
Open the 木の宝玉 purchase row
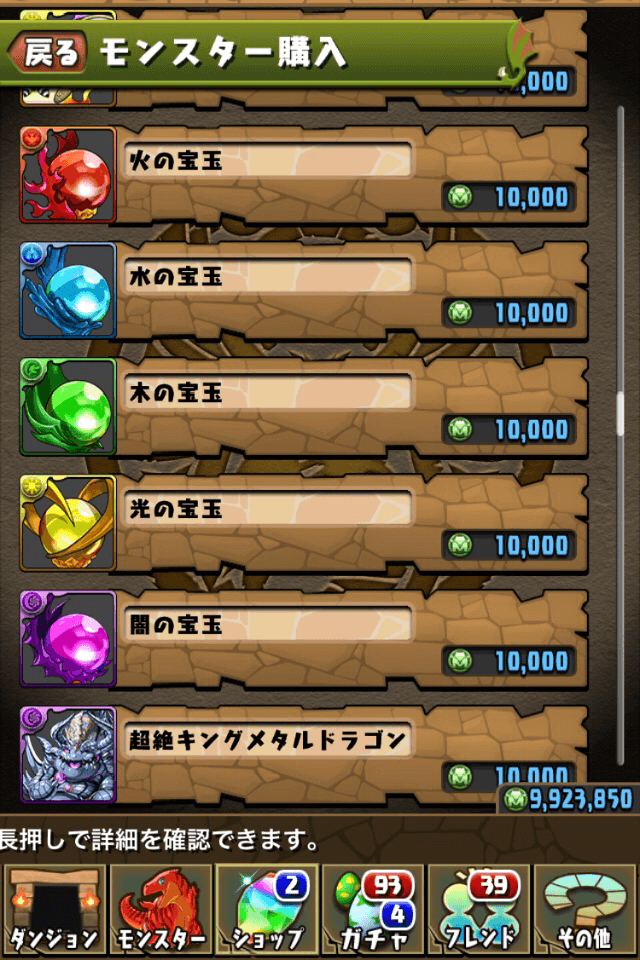300,407
